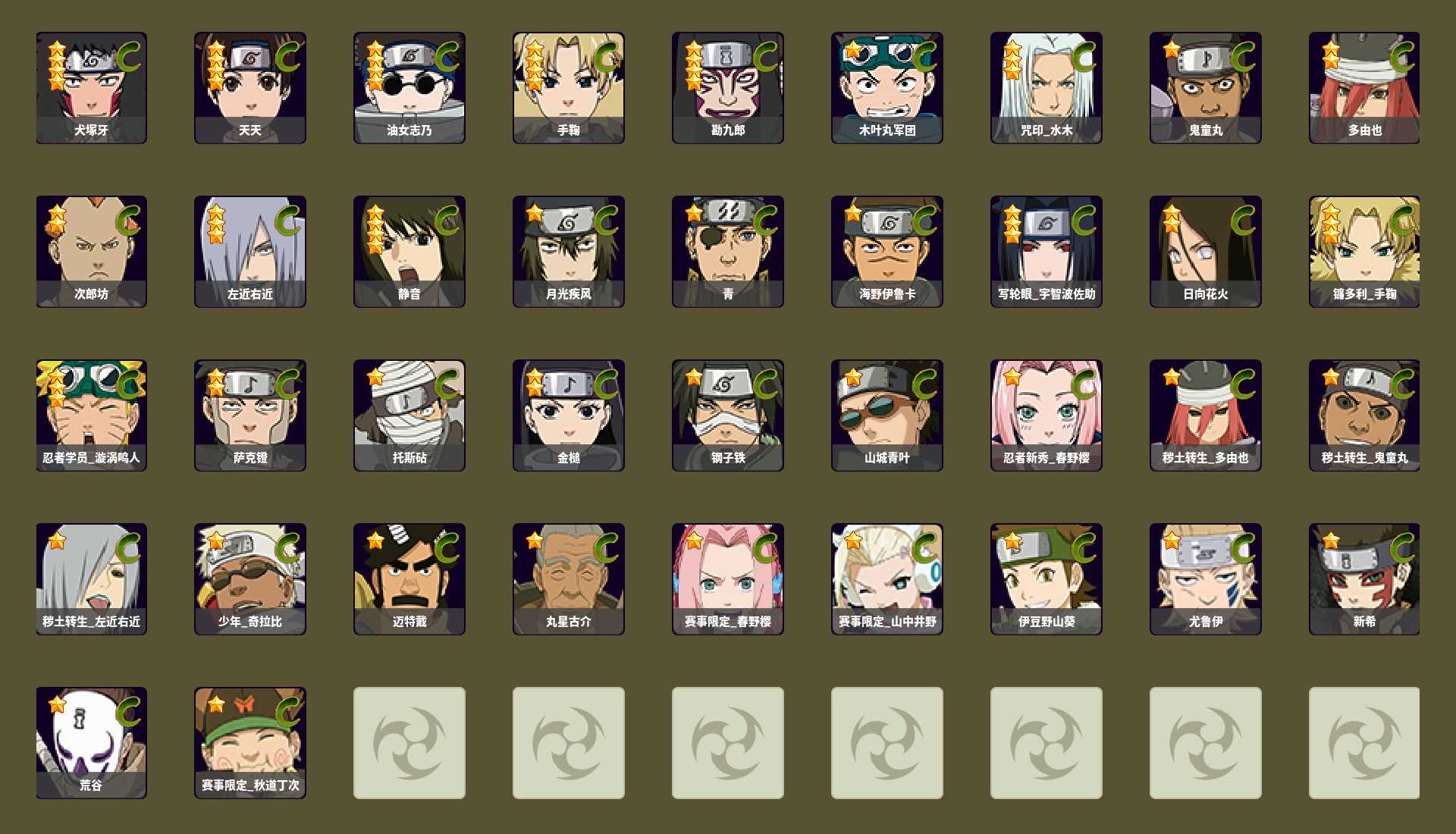Viewport: 1456px width, 834px height.
Task: Open the 静音 character card
Action: tap(409, 251)
